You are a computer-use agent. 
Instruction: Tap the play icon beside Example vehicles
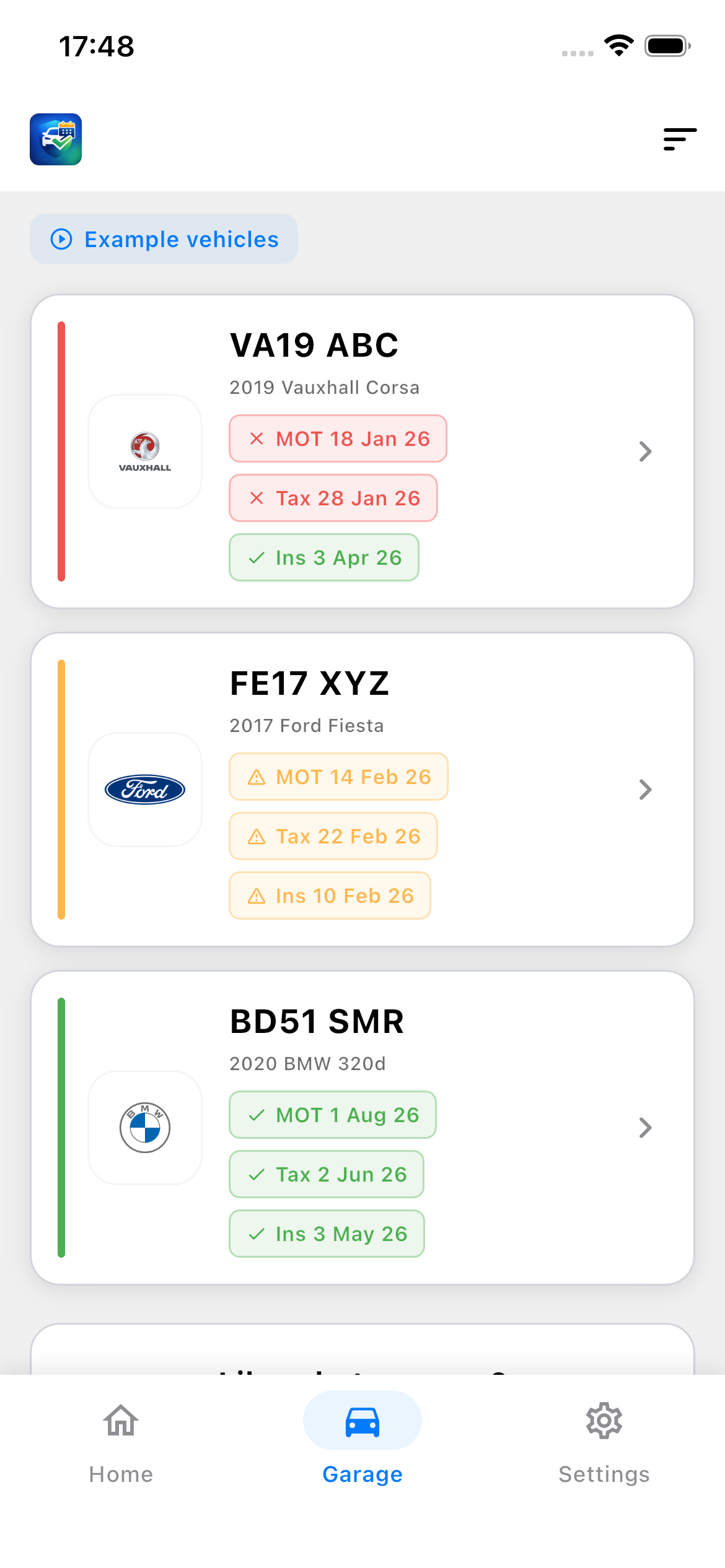[61, 239]
